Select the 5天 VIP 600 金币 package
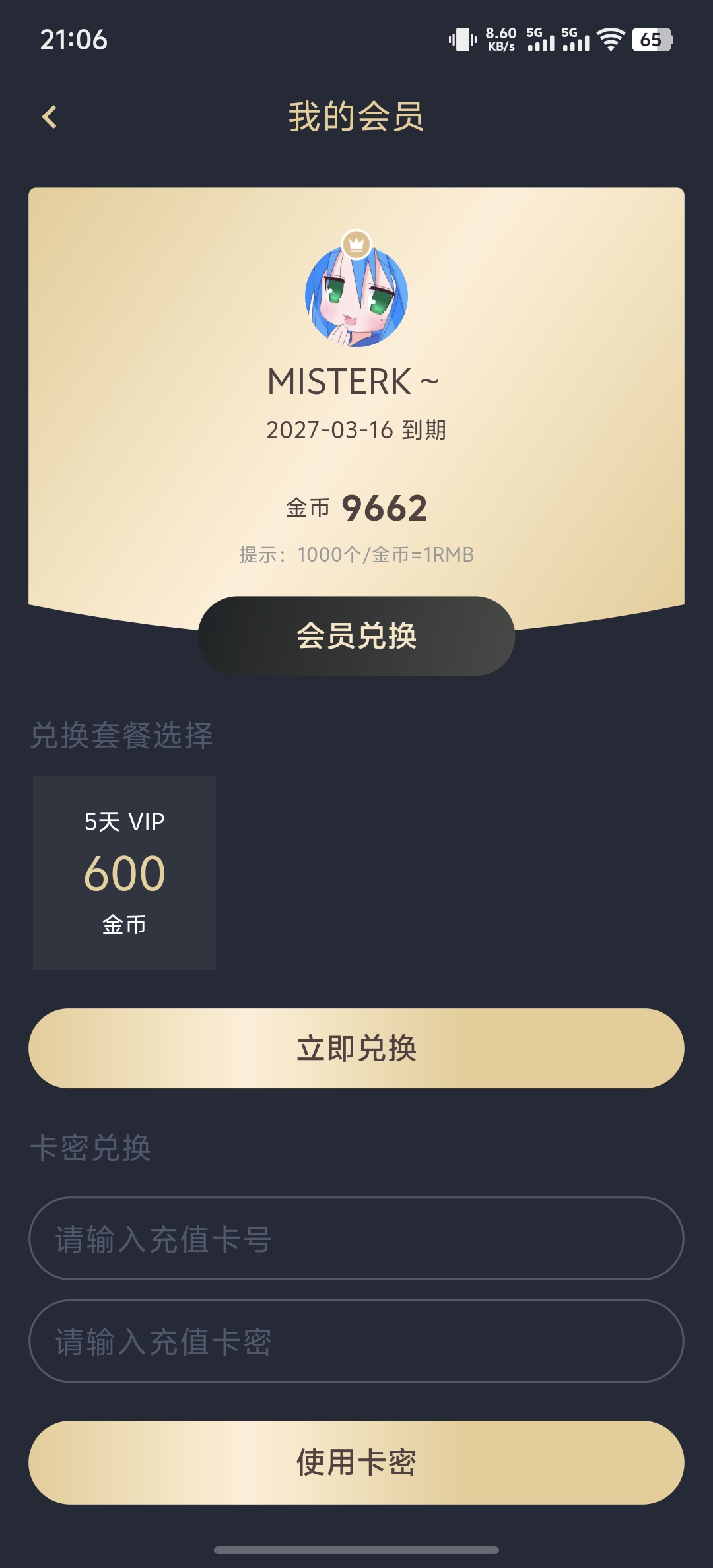 124,872
